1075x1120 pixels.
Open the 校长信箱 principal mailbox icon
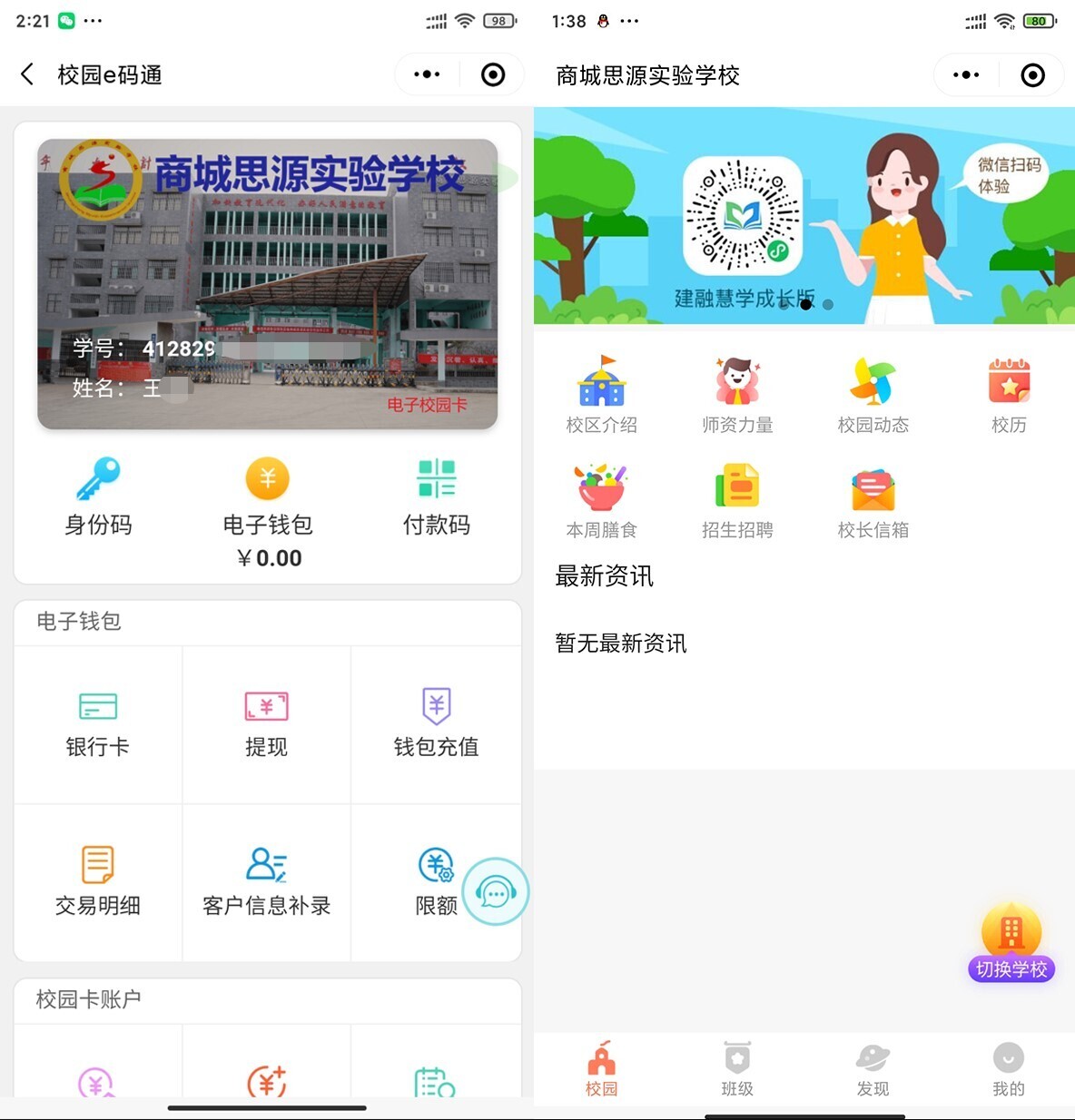[872, 497]
